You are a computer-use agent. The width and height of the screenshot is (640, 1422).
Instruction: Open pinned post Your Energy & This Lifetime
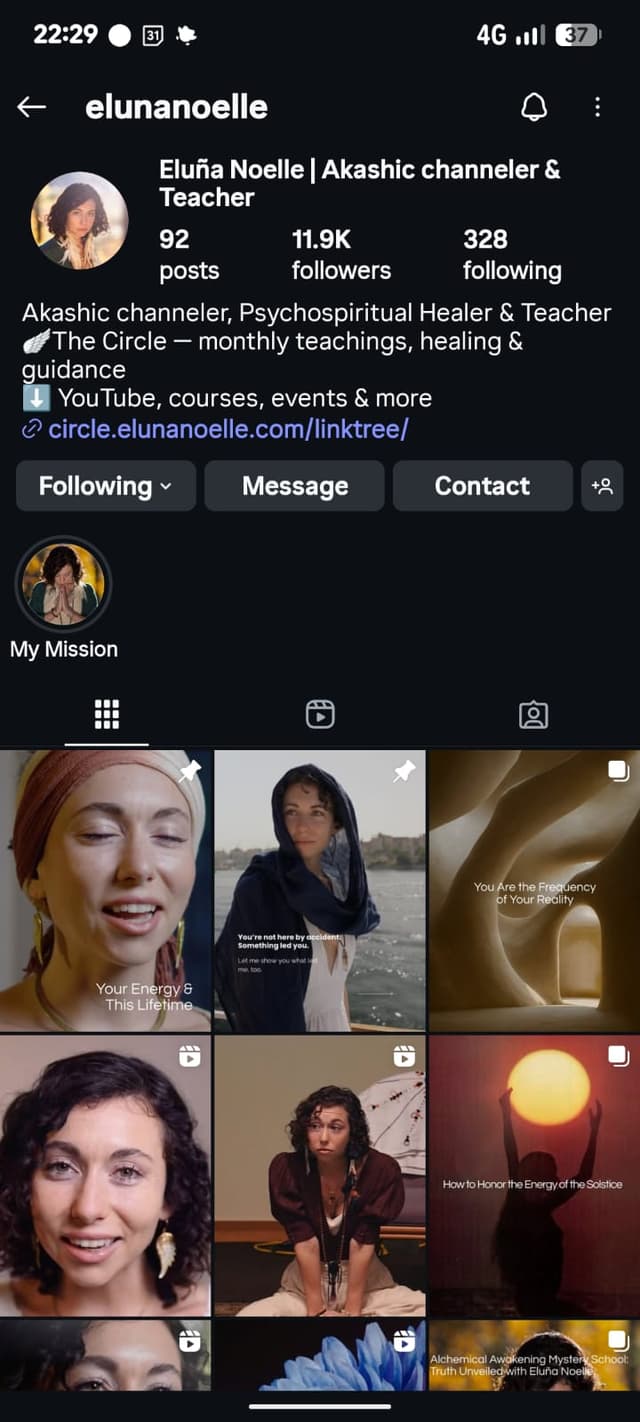[105, 890]
